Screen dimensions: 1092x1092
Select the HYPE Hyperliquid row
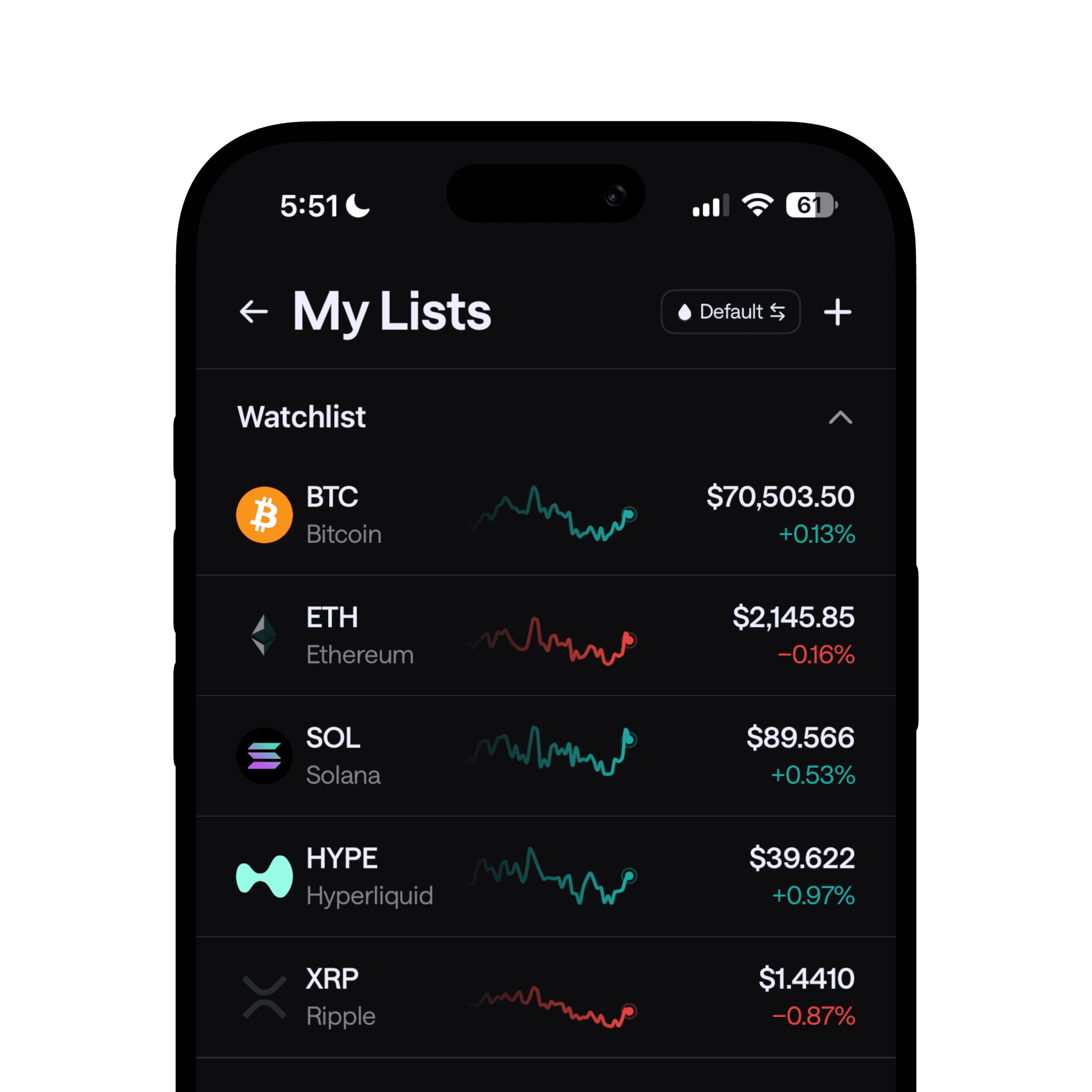coord(545,876)
